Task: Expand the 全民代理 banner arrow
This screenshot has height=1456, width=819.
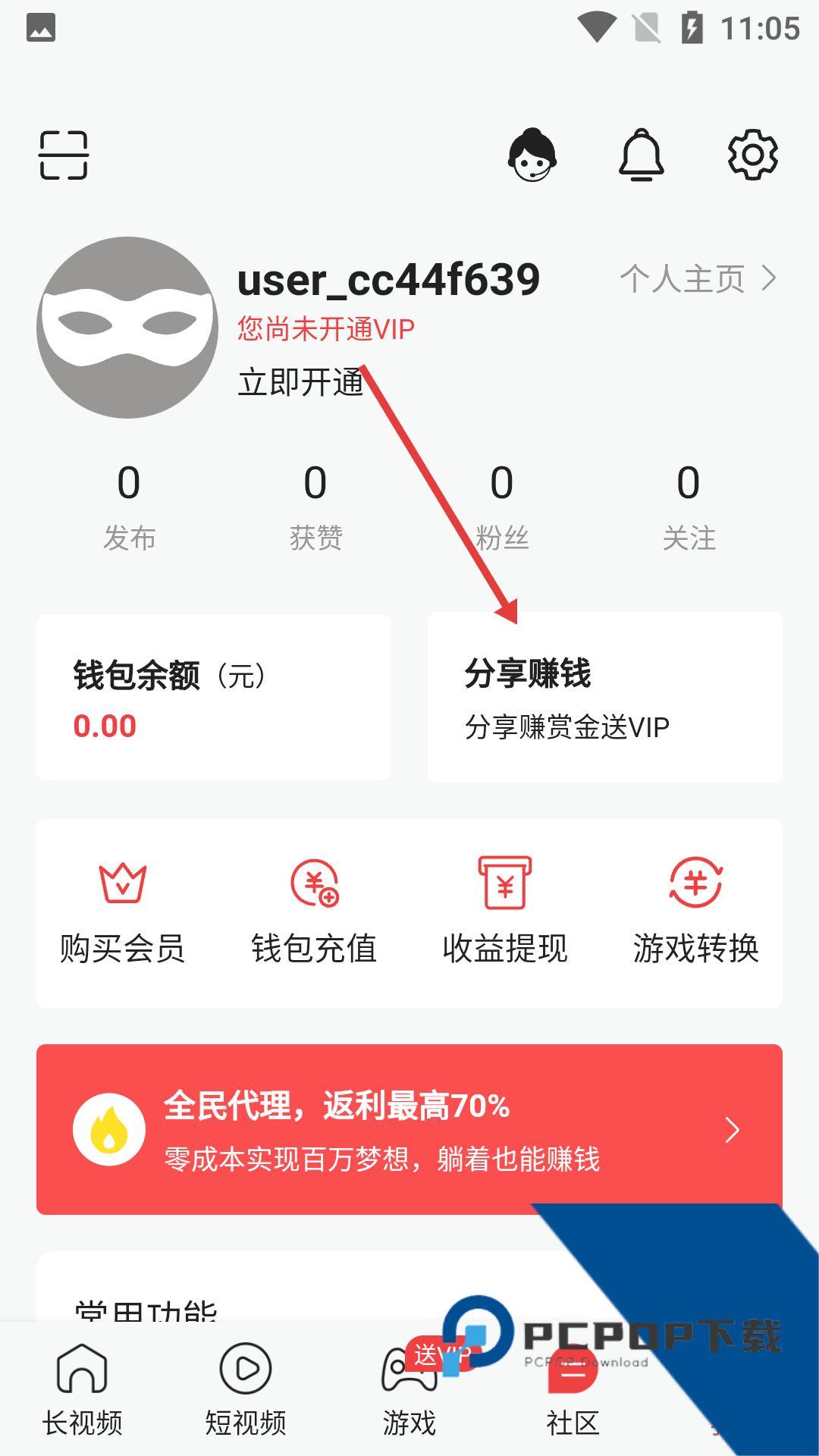Action: (732, 1129)
